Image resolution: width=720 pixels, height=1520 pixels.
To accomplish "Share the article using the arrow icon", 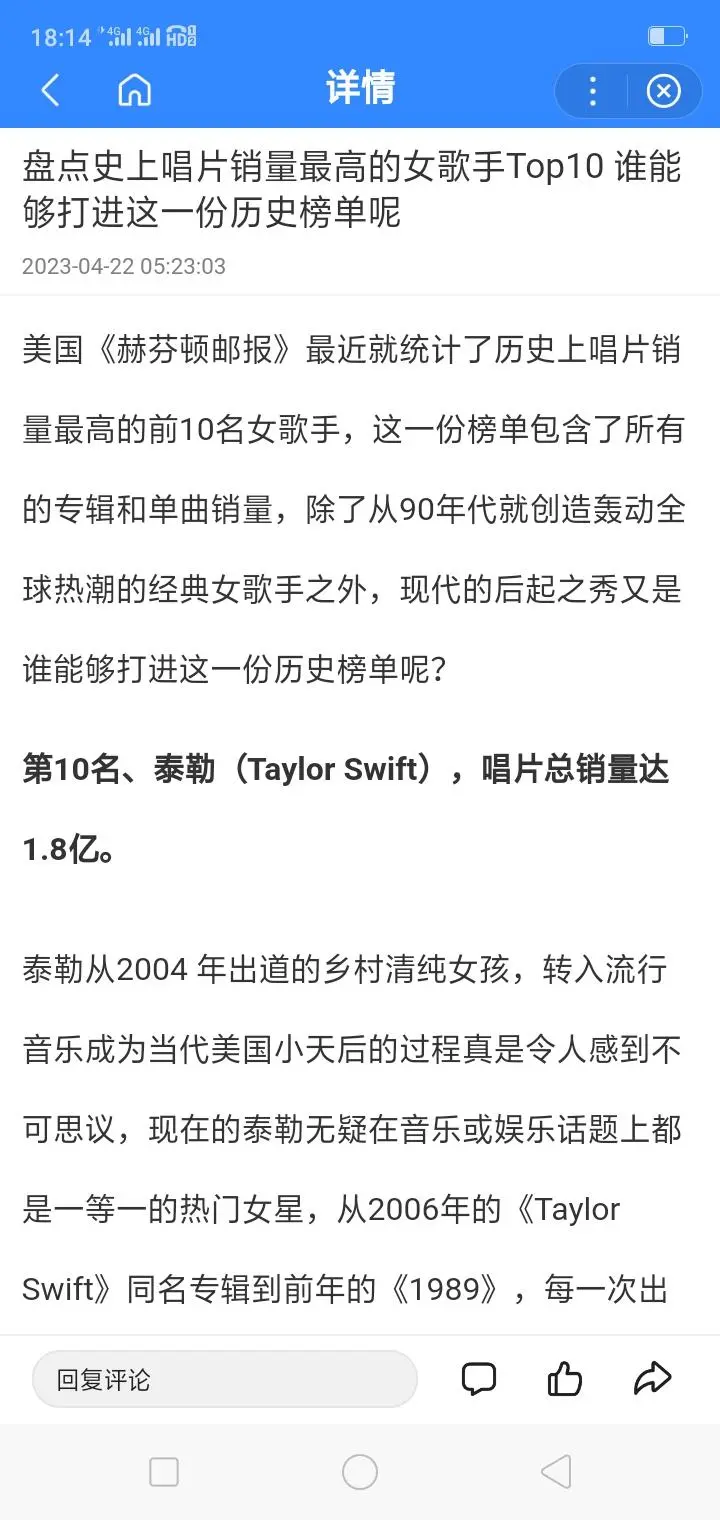I will click(x=652, y=1379).
